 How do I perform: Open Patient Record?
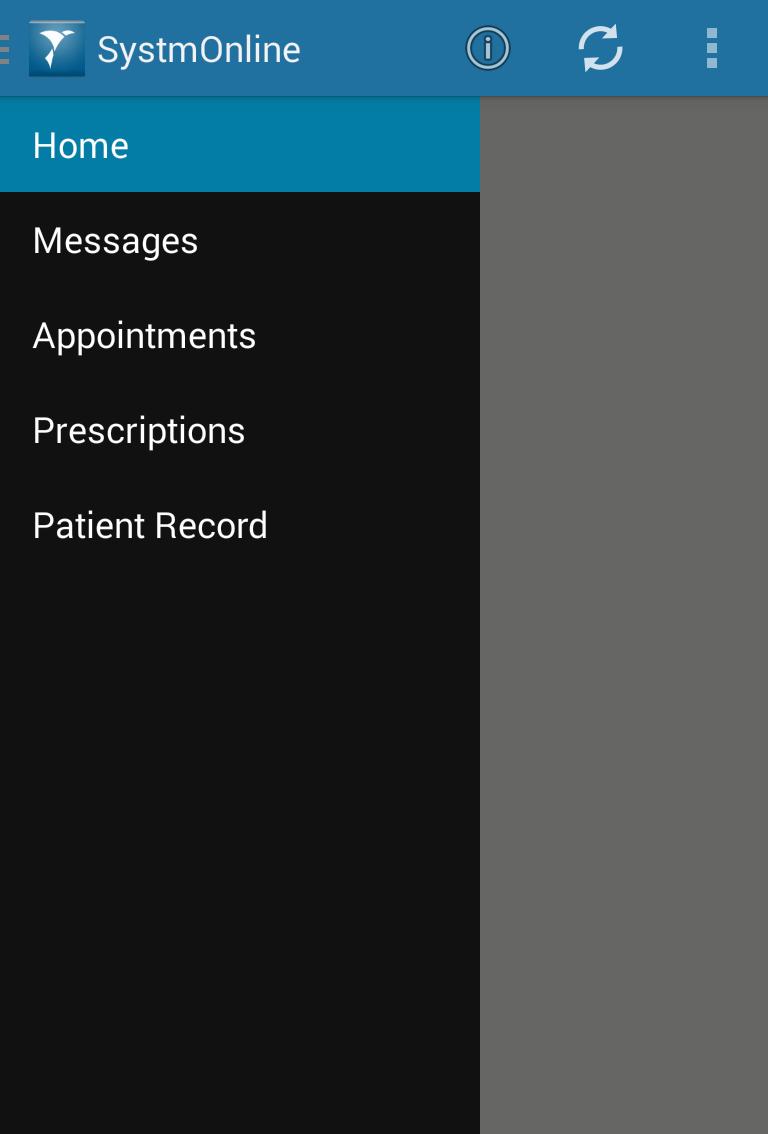(x=240, y=526)
